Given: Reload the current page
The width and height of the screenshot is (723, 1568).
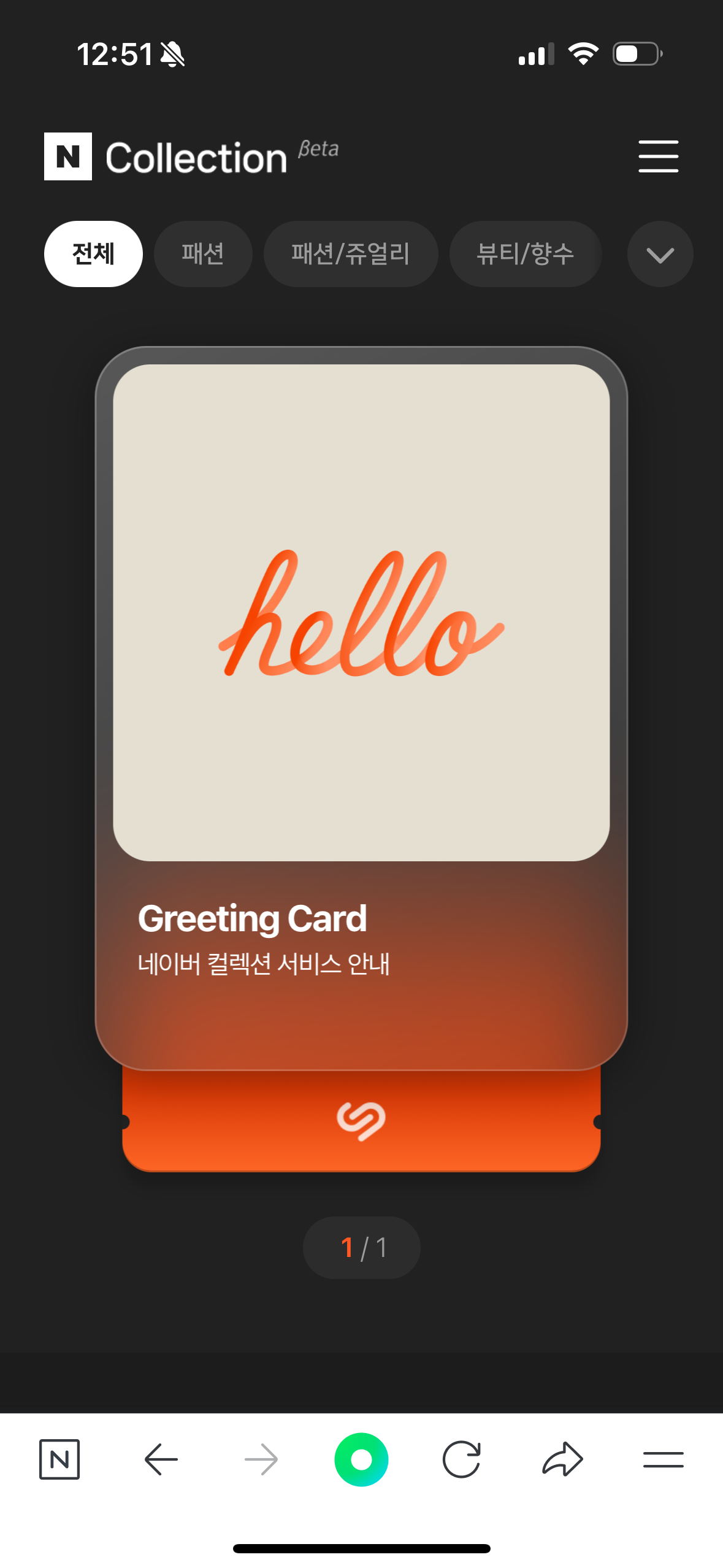Looking at the screenshot, I should (461, 1459).
